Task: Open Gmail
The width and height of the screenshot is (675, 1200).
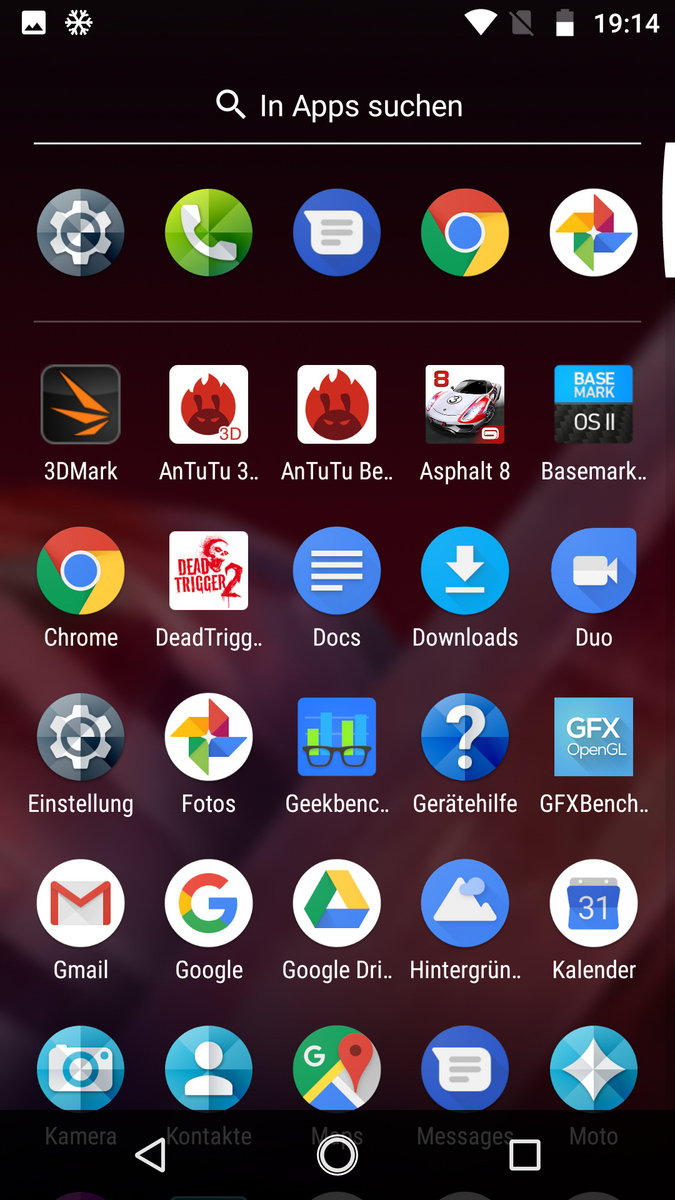Action: 81,903
